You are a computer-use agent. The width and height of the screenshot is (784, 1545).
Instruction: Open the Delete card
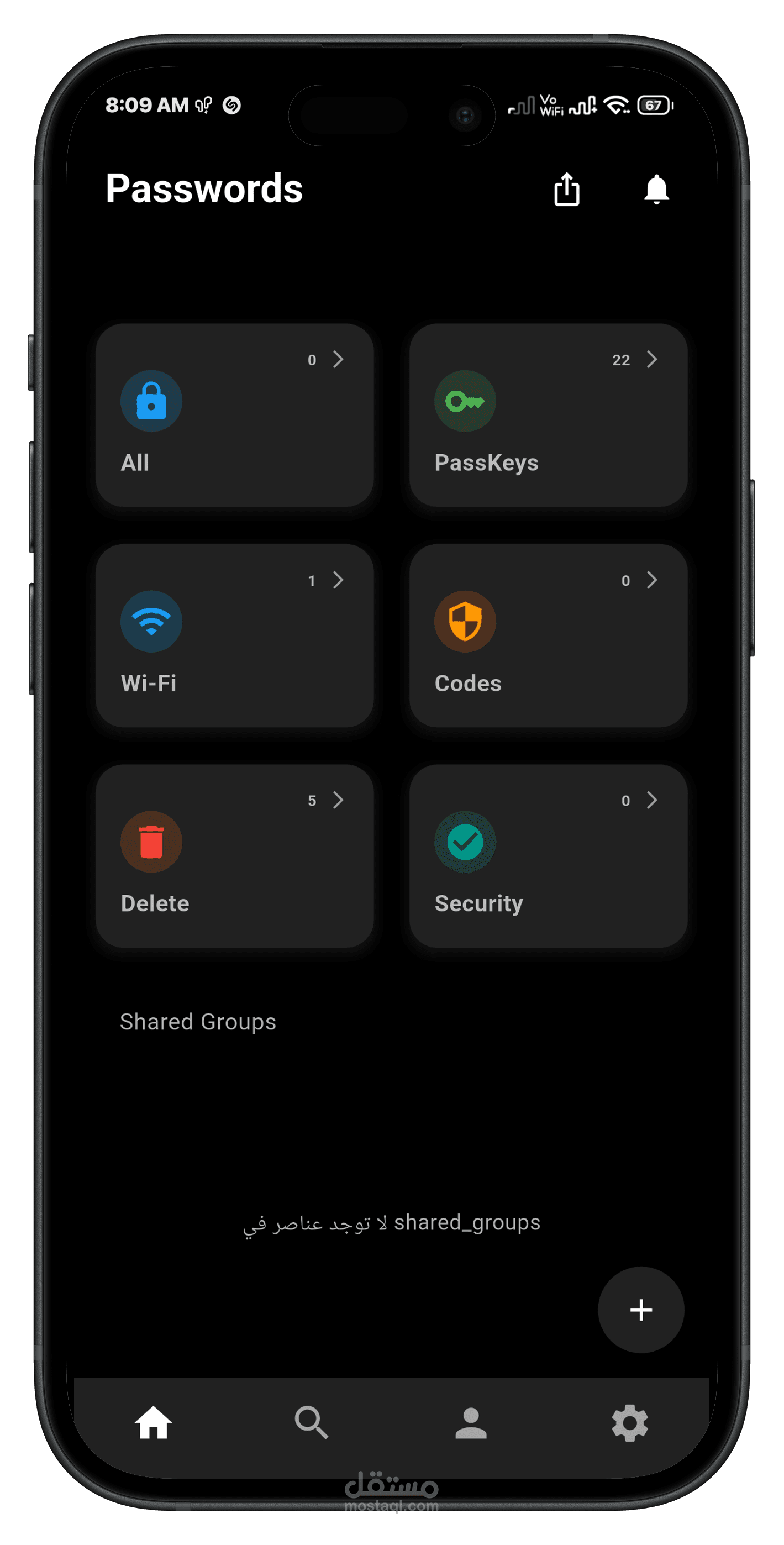pyautogui.click(x=235, y=856)
